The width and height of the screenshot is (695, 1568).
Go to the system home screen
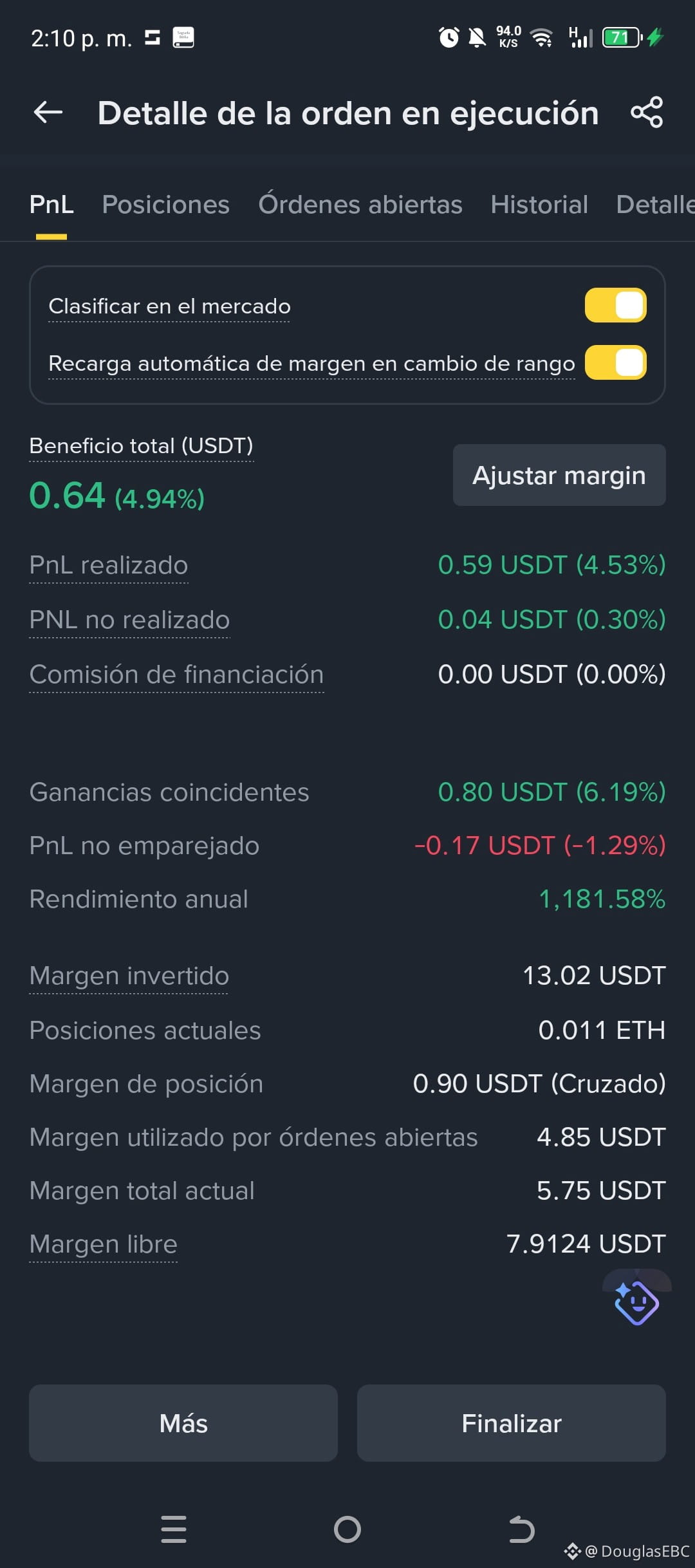pyautogui.click(x=347, y=1529)
